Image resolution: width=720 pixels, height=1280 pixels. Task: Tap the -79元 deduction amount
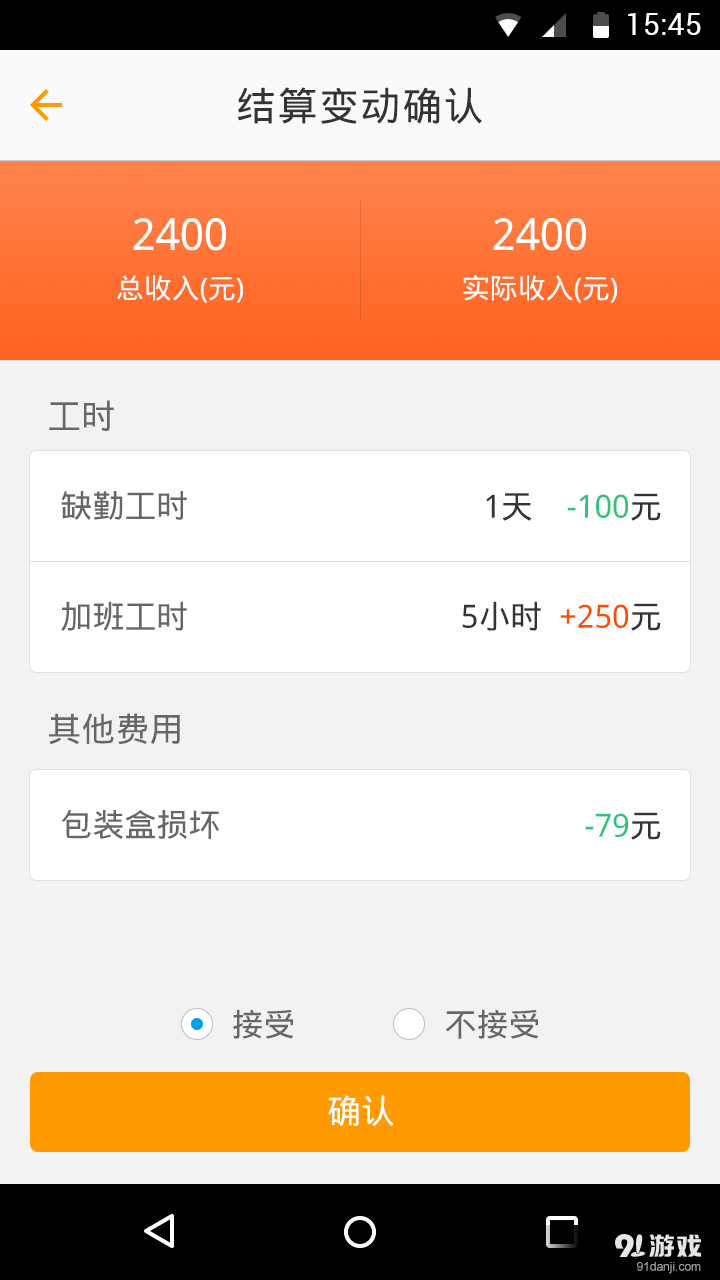click(621, 825)
